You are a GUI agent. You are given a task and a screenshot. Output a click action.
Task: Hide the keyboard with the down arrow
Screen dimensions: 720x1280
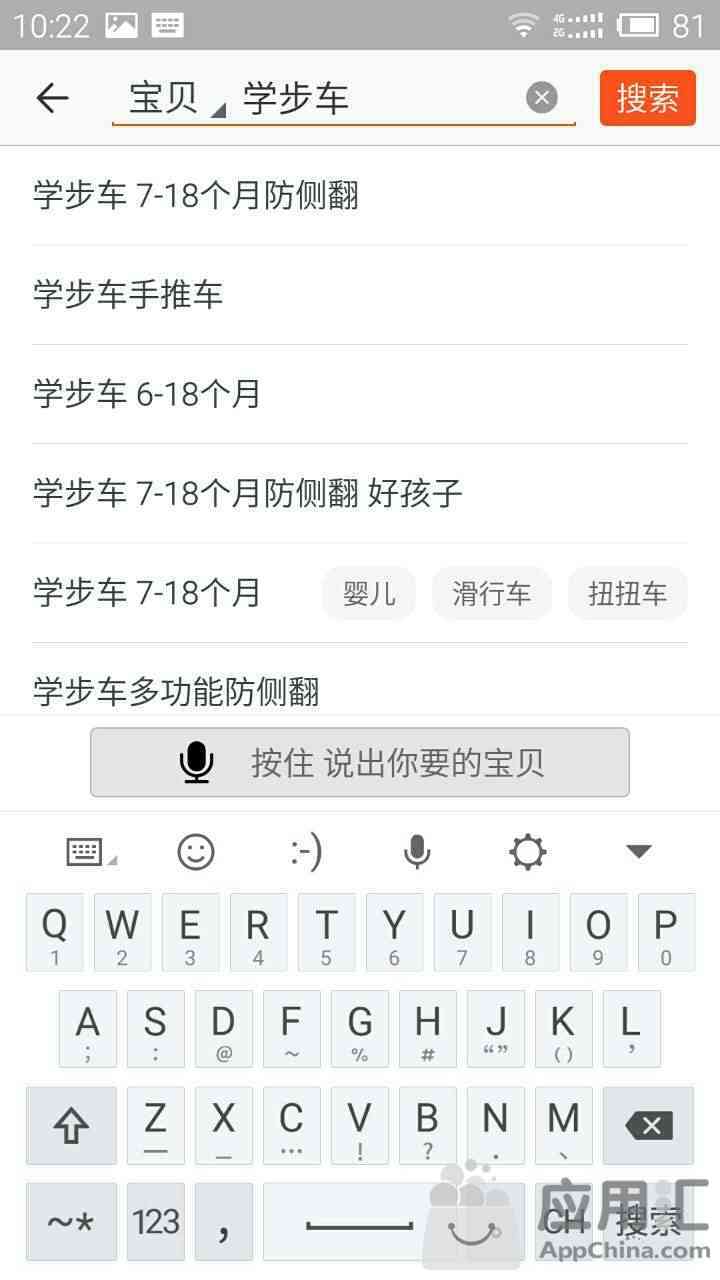639,852
